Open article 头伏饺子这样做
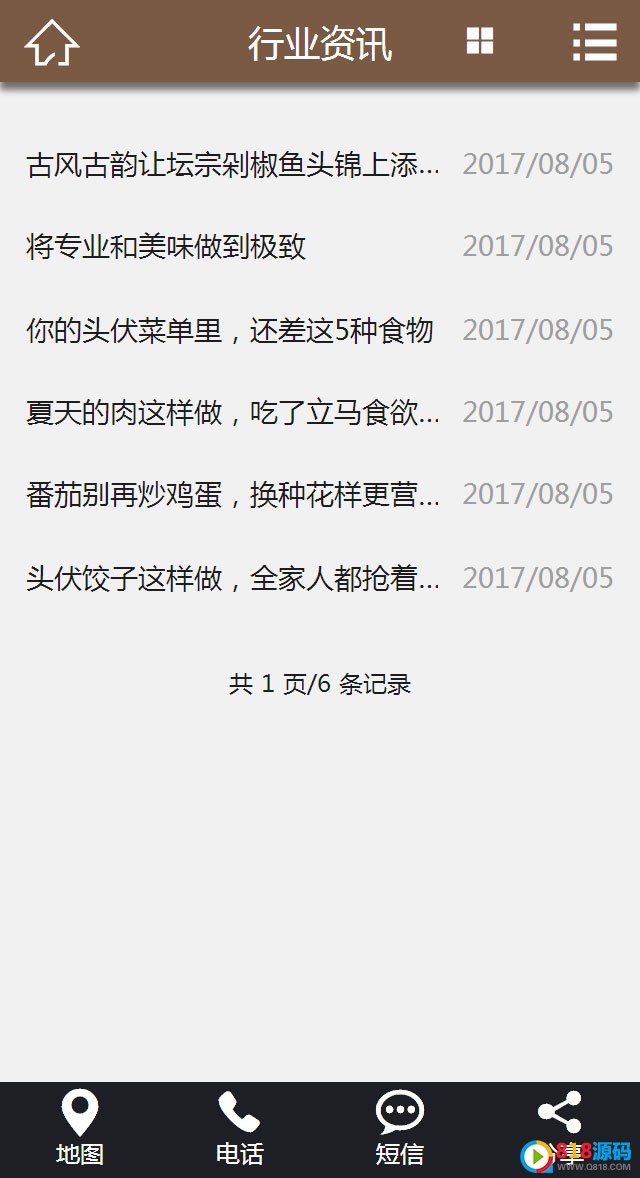640x1178 pixels. pos(232,578)
